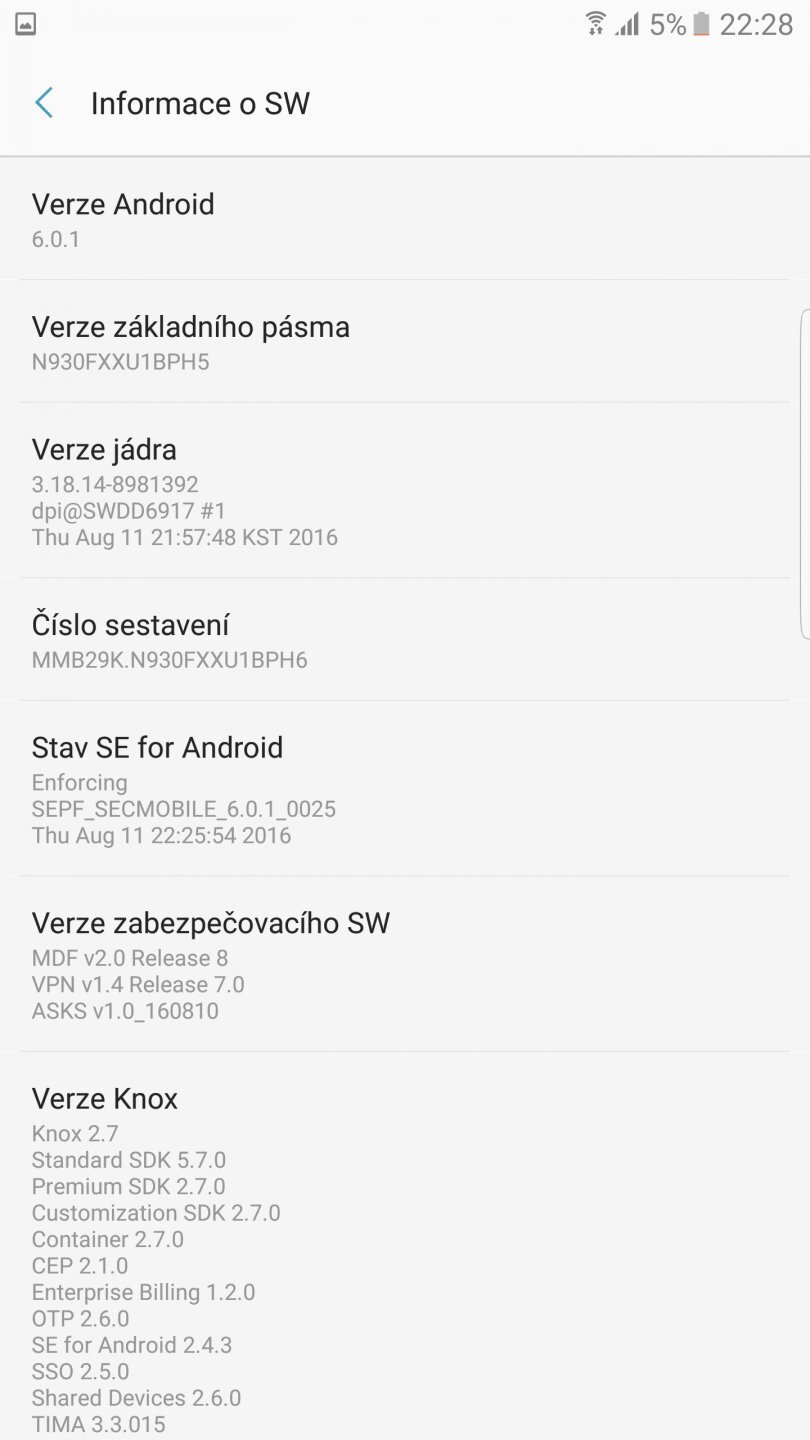Tap the Enforcing status text
Viewport: 810px width, 1440px height.
coord(79,783)
